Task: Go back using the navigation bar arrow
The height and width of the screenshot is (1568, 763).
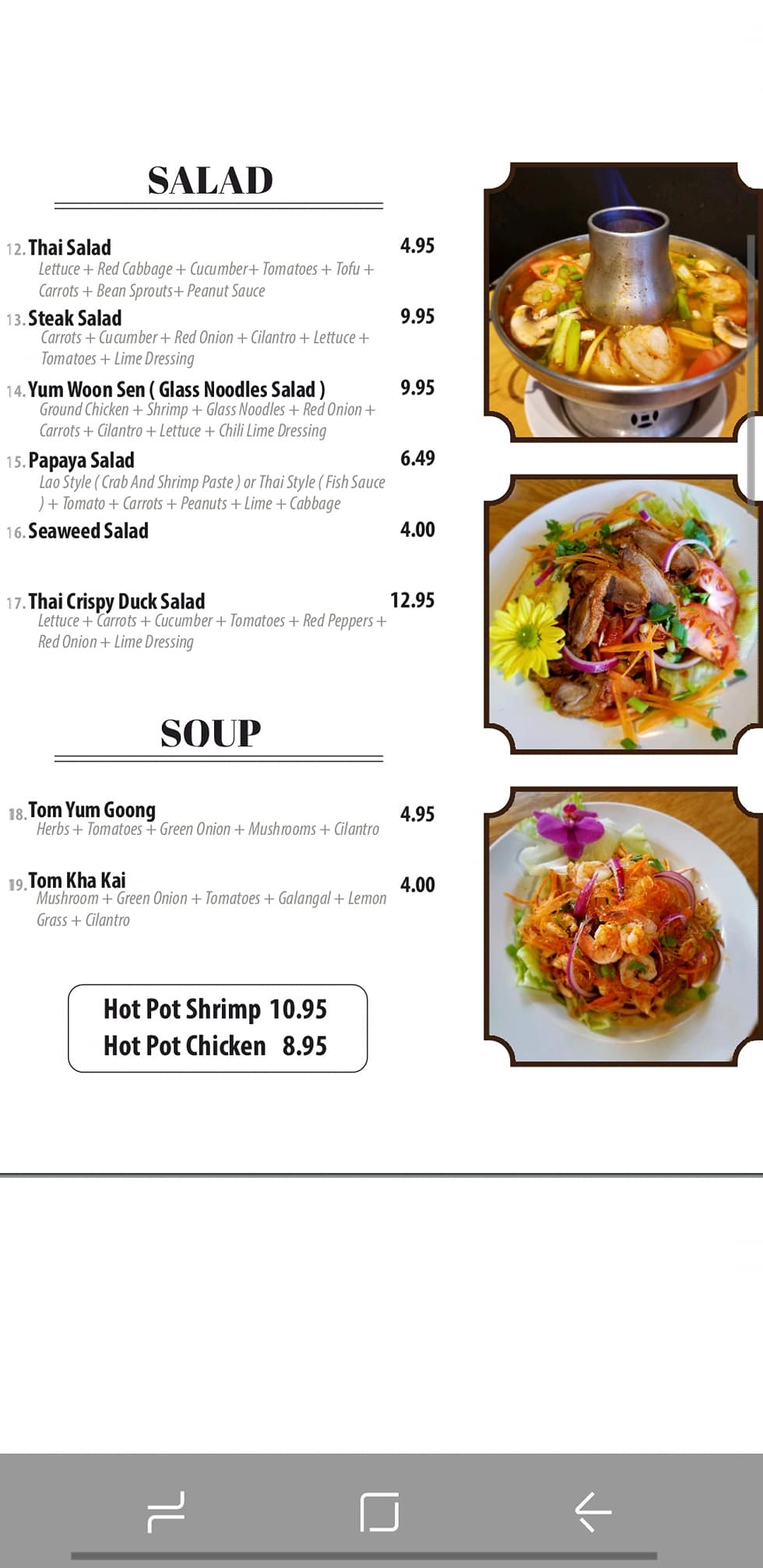Action: coord(593,1511)
